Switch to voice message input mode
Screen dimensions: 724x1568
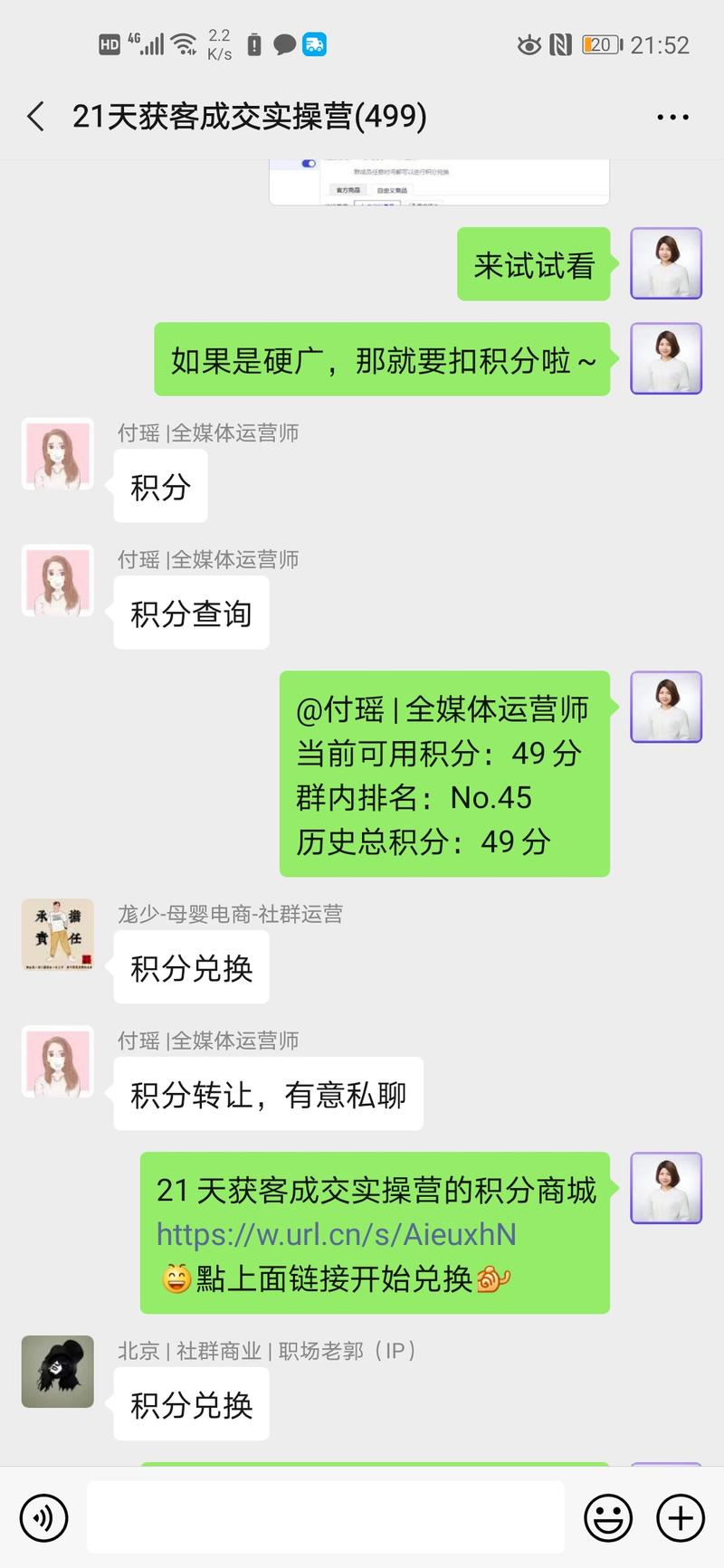tap(43, 1518)
